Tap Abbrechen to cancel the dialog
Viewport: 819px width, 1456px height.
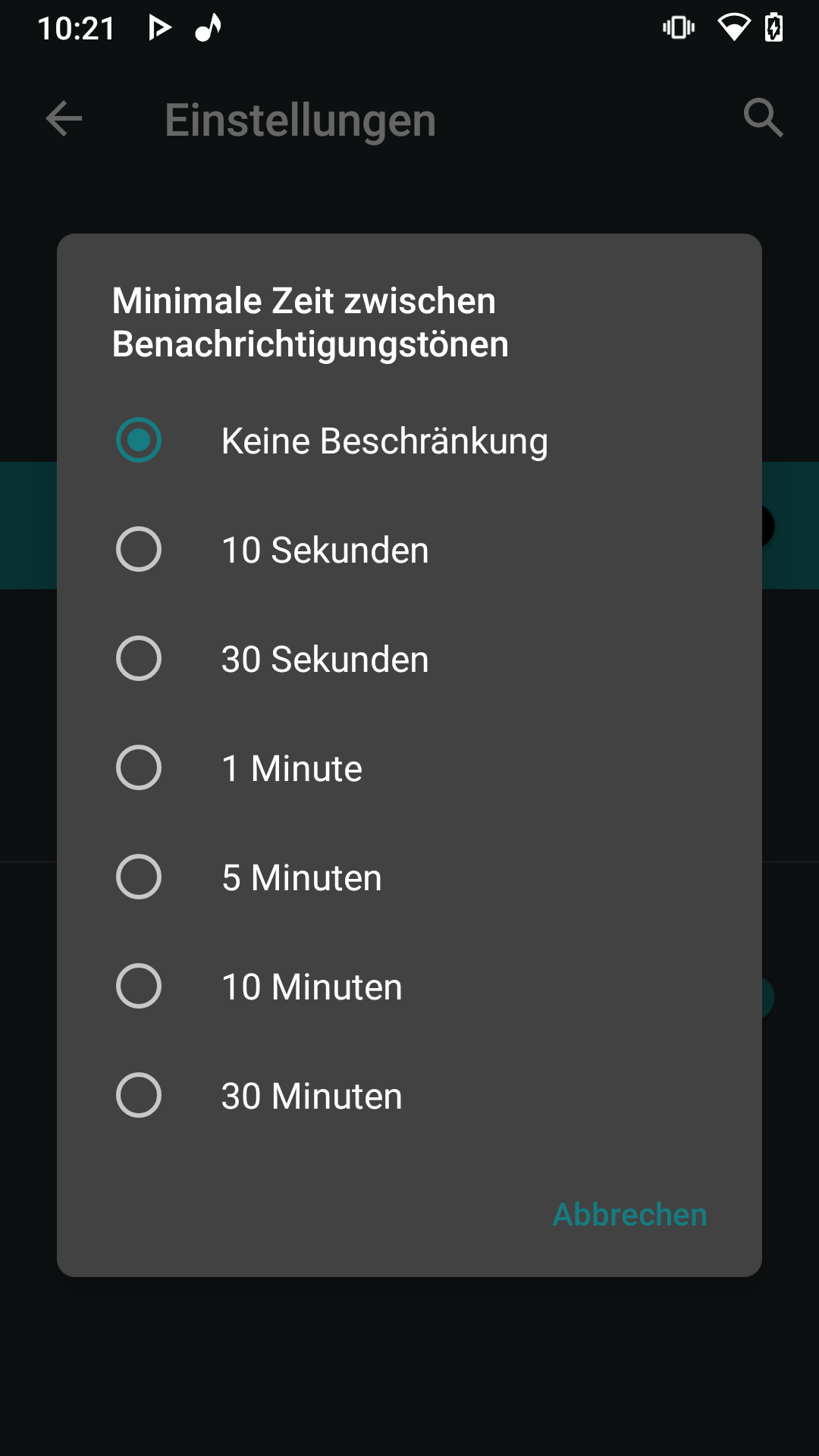(x=629, y=1214)
